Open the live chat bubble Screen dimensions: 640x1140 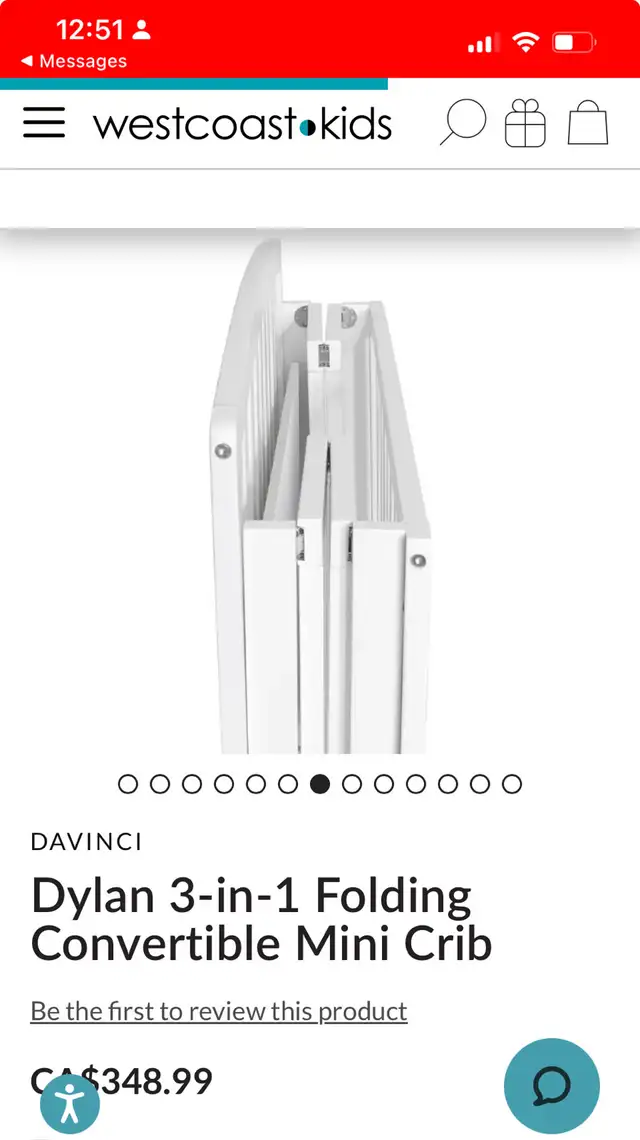(552, 1086)
